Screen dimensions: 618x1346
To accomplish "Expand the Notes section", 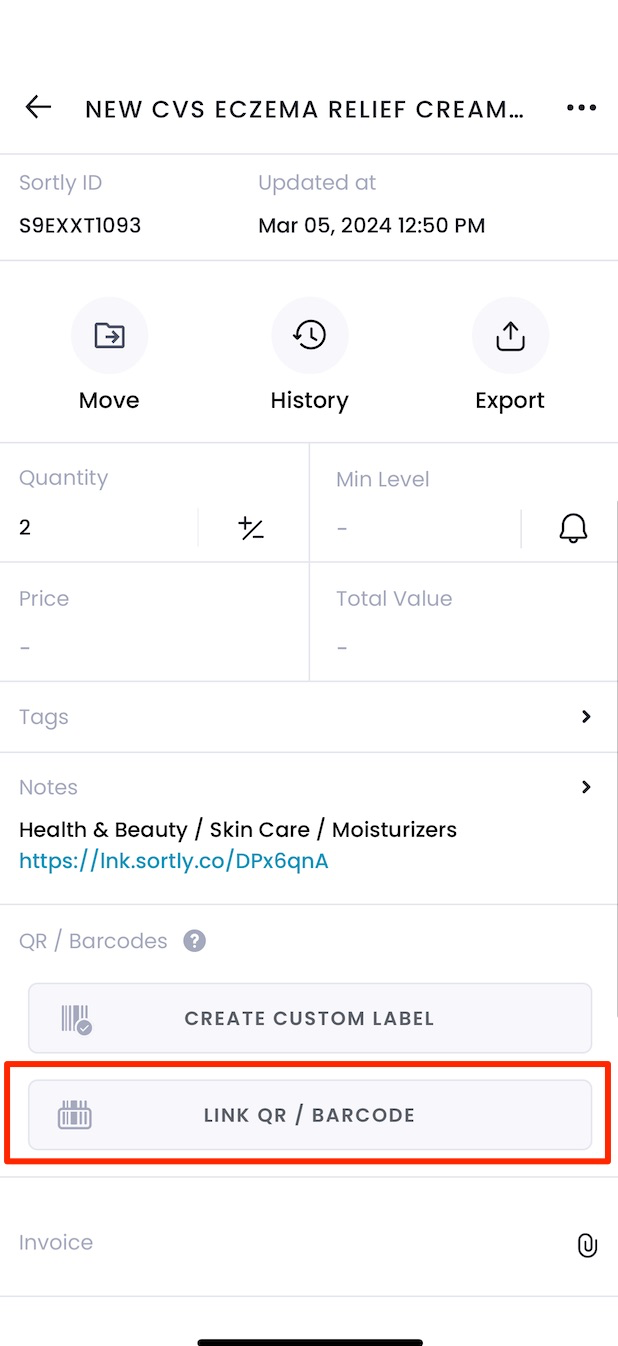I will point(586,787).
